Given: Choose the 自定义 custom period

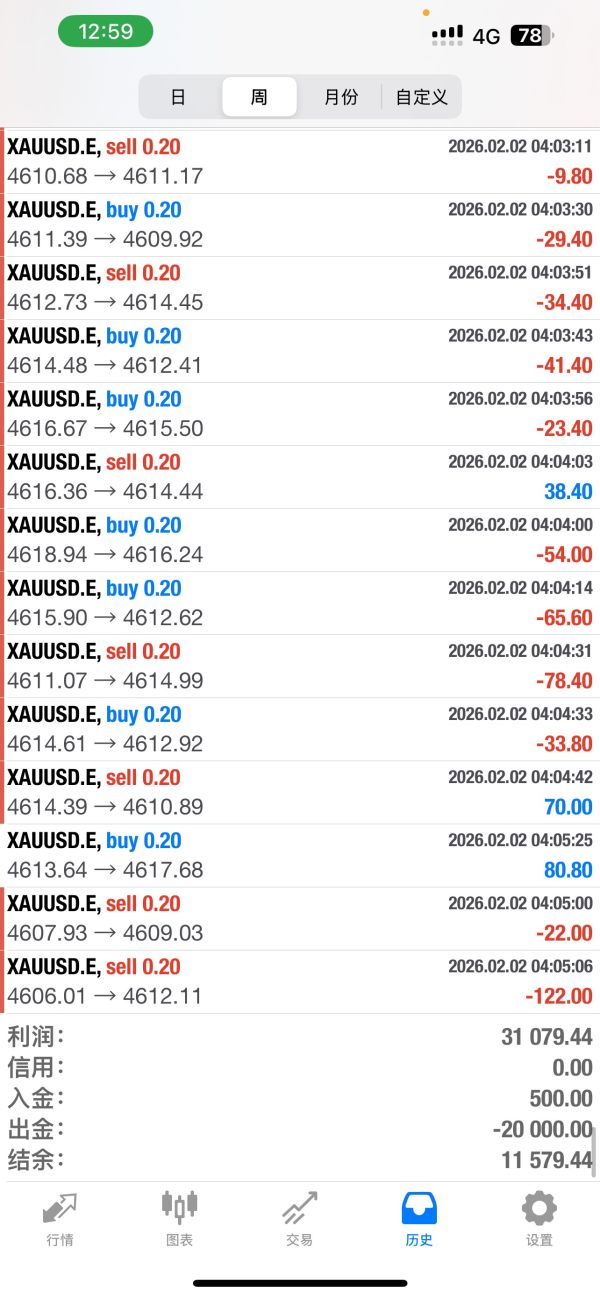Looking at the screenshot, I should pyautogui.click(x=421, y=97).
